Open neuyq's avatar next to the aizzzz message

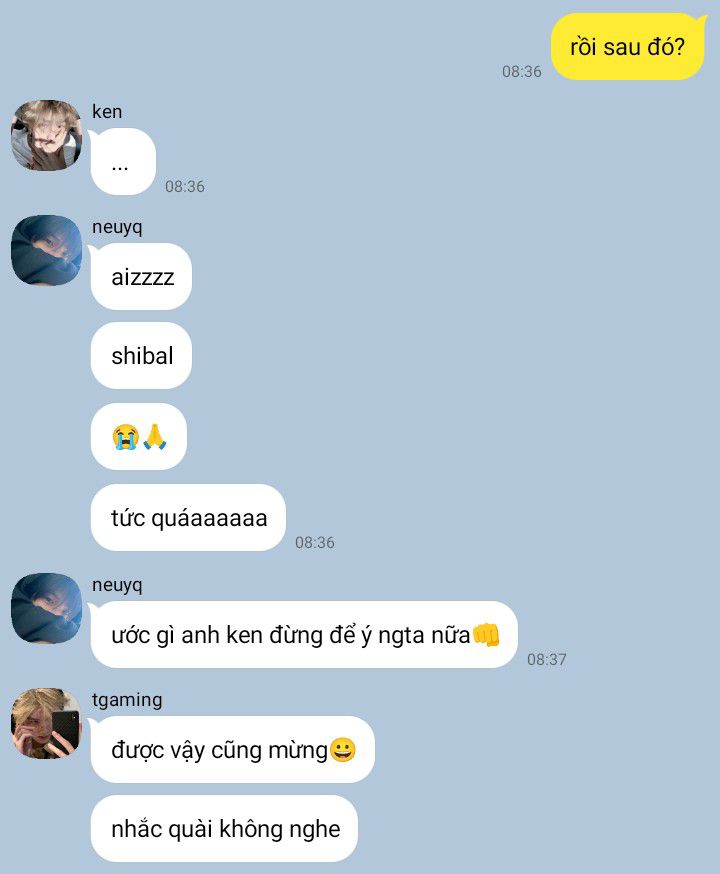coord(46,251)
